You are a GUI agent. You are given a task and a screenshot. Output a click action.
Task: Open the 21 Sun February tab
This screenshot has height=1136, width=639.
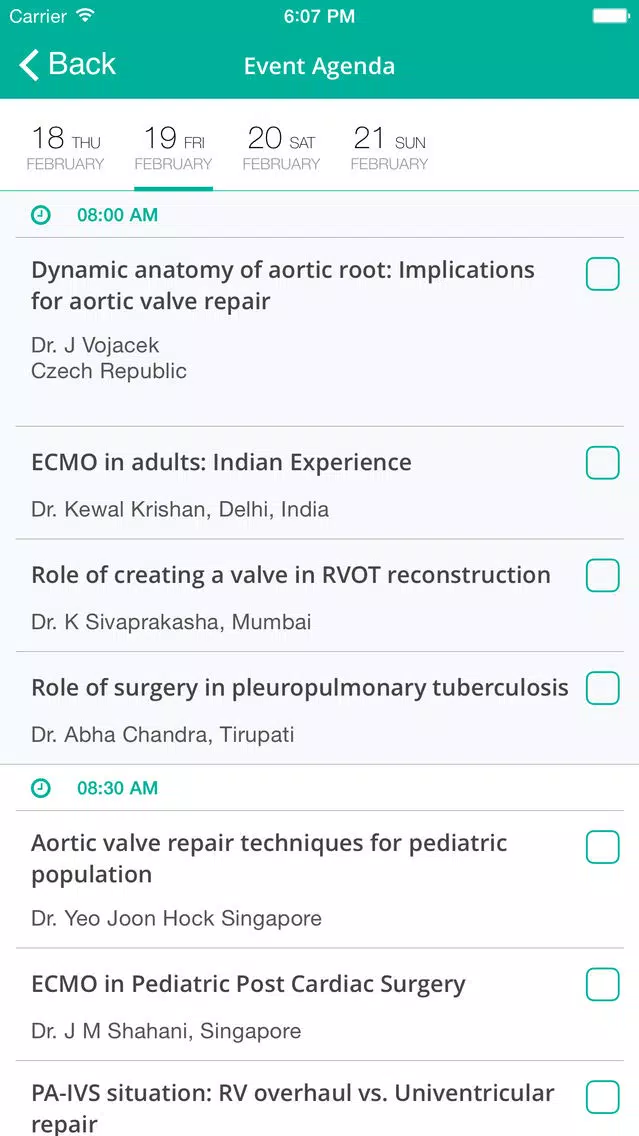point(390,148)
